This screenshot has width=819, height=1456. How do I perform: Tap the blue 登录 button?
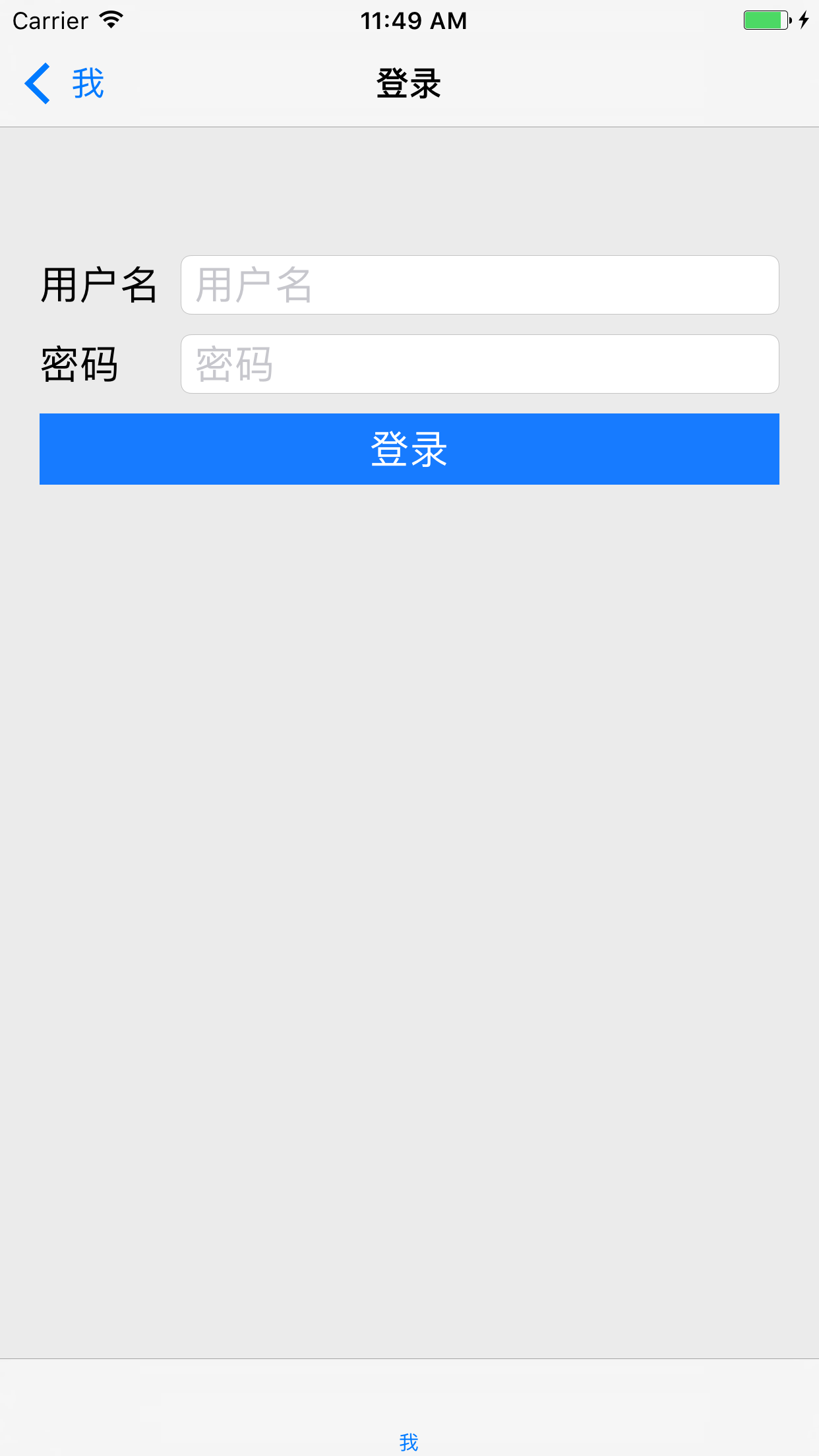point(409,449)
